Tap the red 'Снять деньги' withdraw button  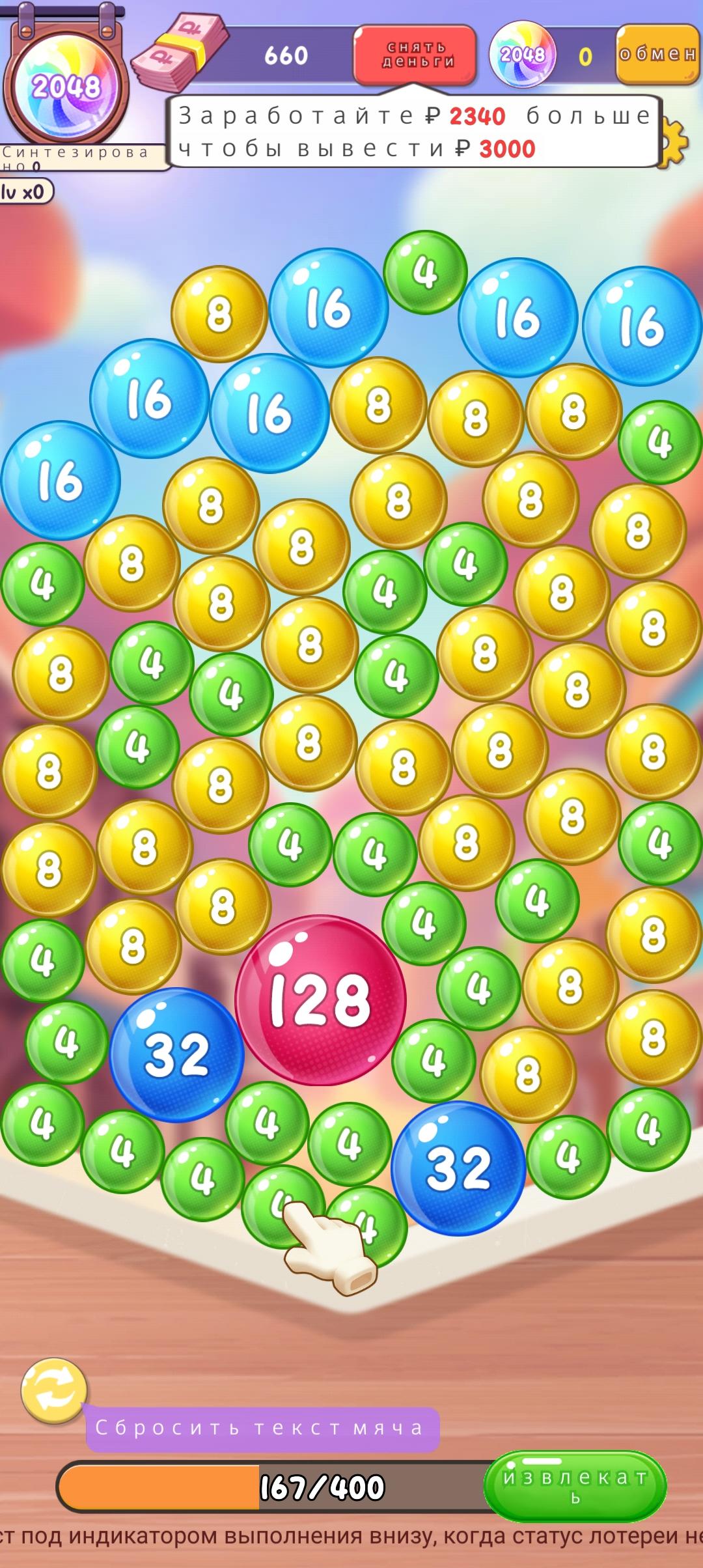(415, 55)
